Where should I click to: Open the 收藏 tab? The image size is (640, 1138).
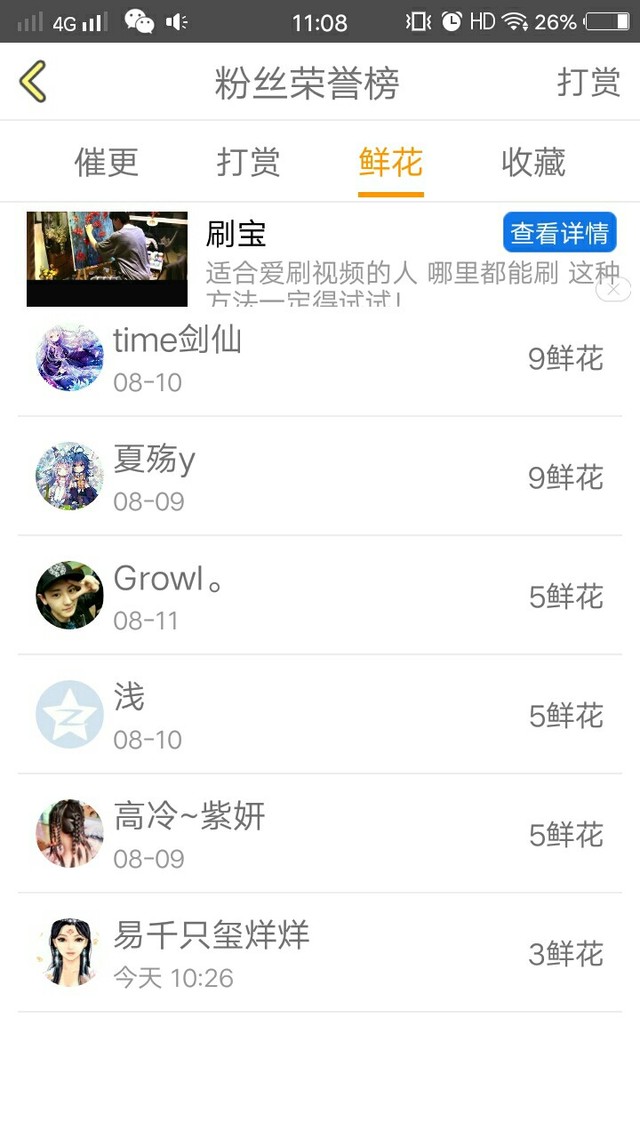tap(533, 162)
